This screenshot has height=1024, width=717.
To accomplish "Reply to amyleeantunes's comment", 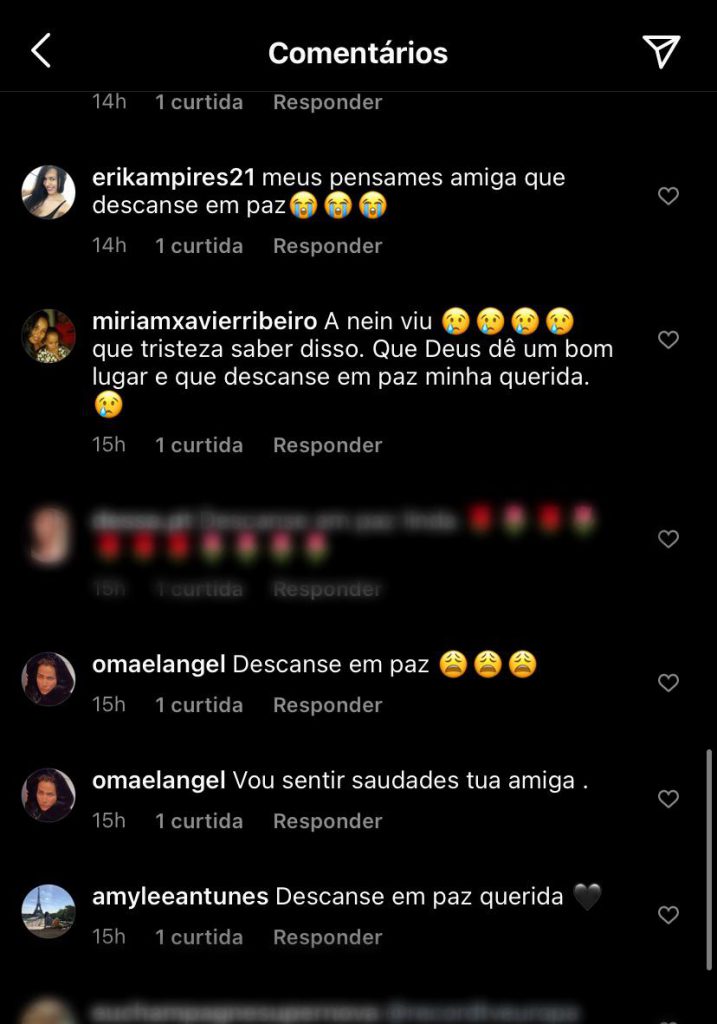I will tap(327, 937).
